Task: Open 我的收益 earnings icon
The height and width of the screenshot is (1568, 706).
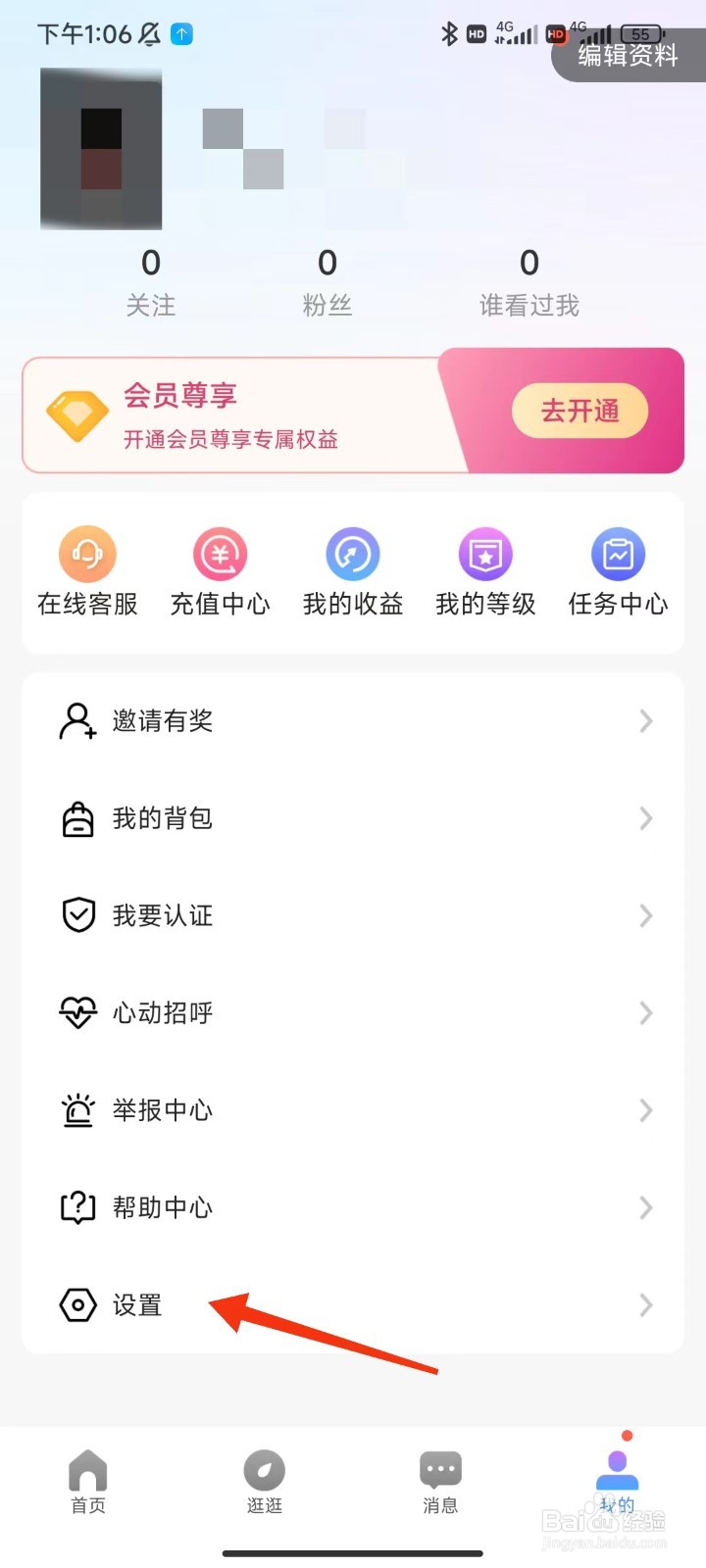Action: click(352, 553)
